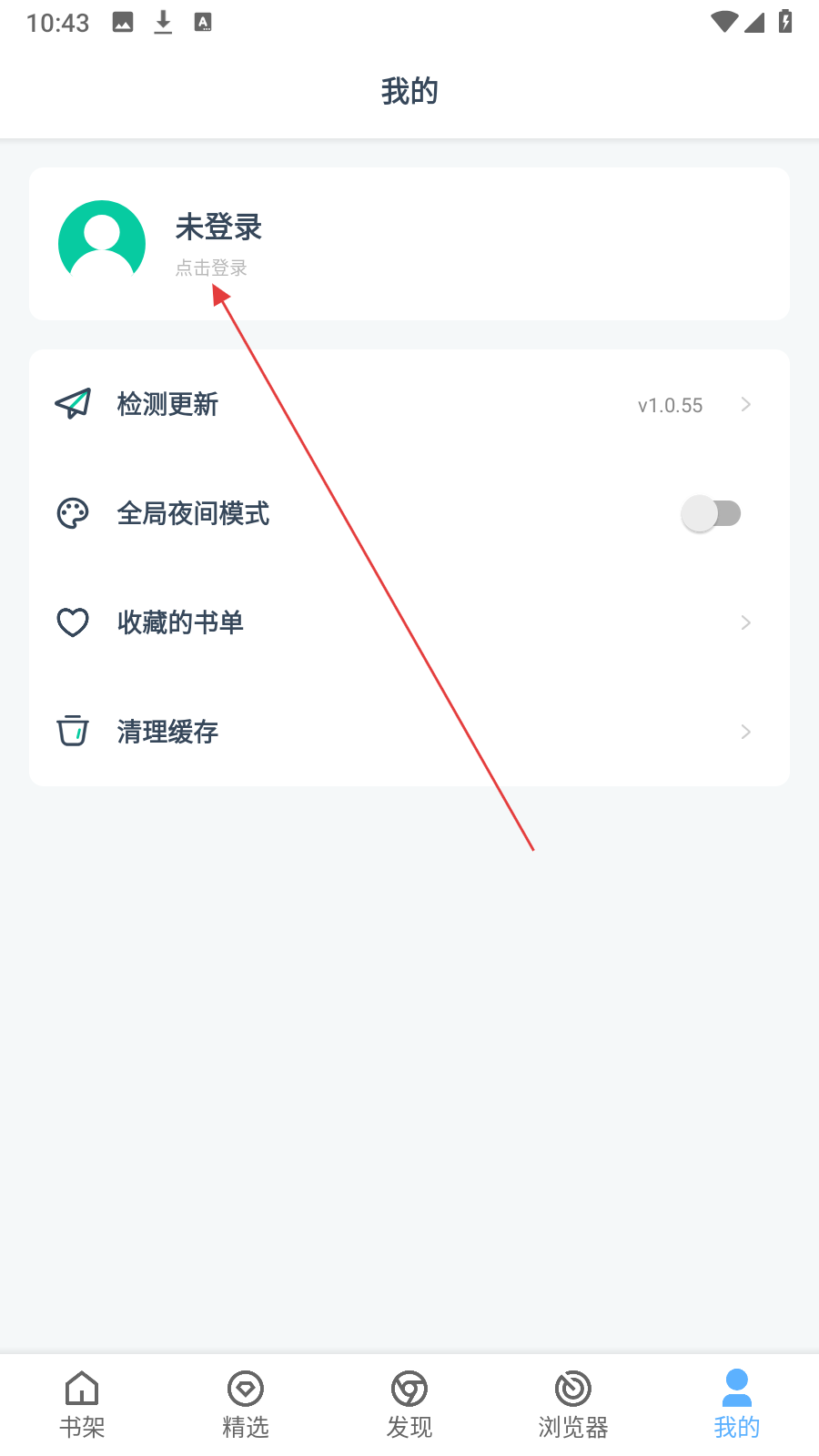Open the 浏览器 browser tab
This screenshot has height=1456, width=819.
coord(573,1404)
